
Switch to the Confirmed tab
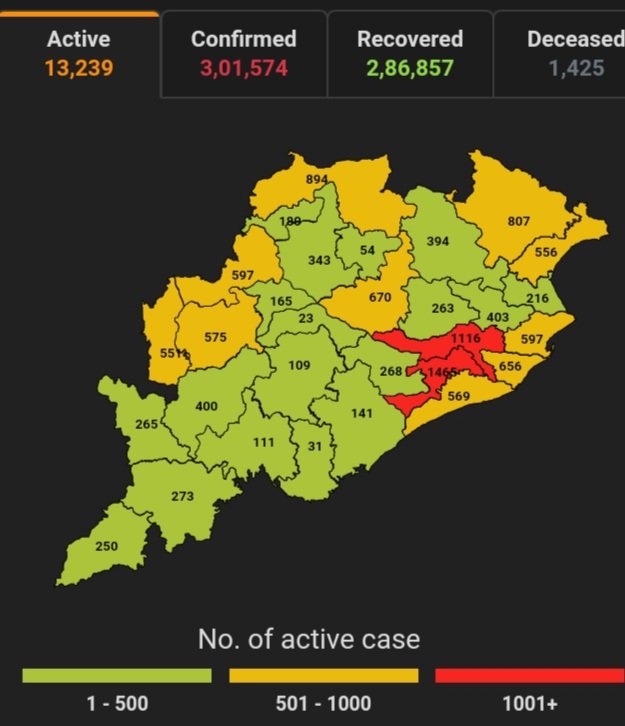click(243, 54)
